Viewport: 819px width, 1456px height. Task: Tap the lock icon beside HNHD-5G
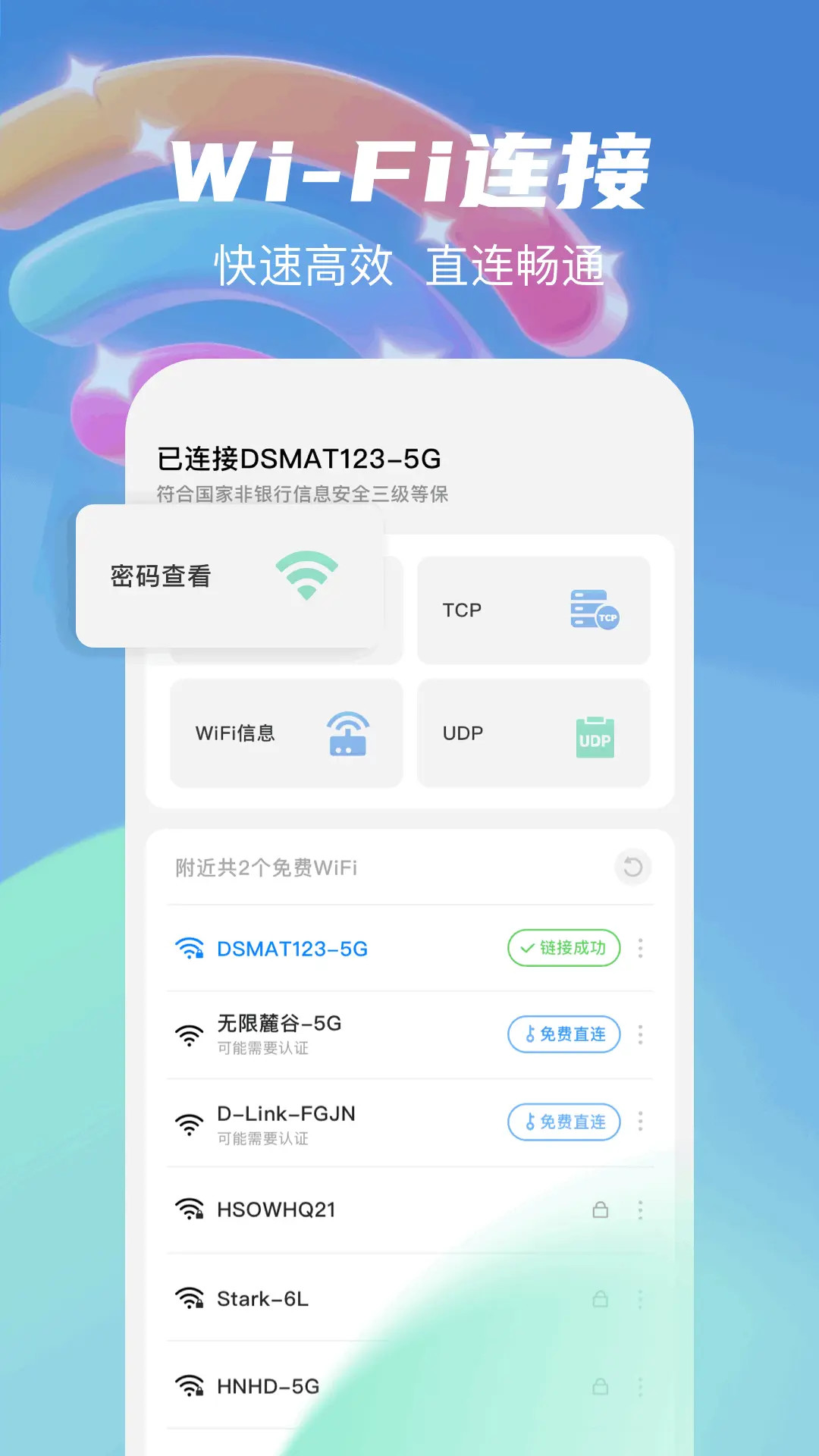click(x=601, y=1385)
